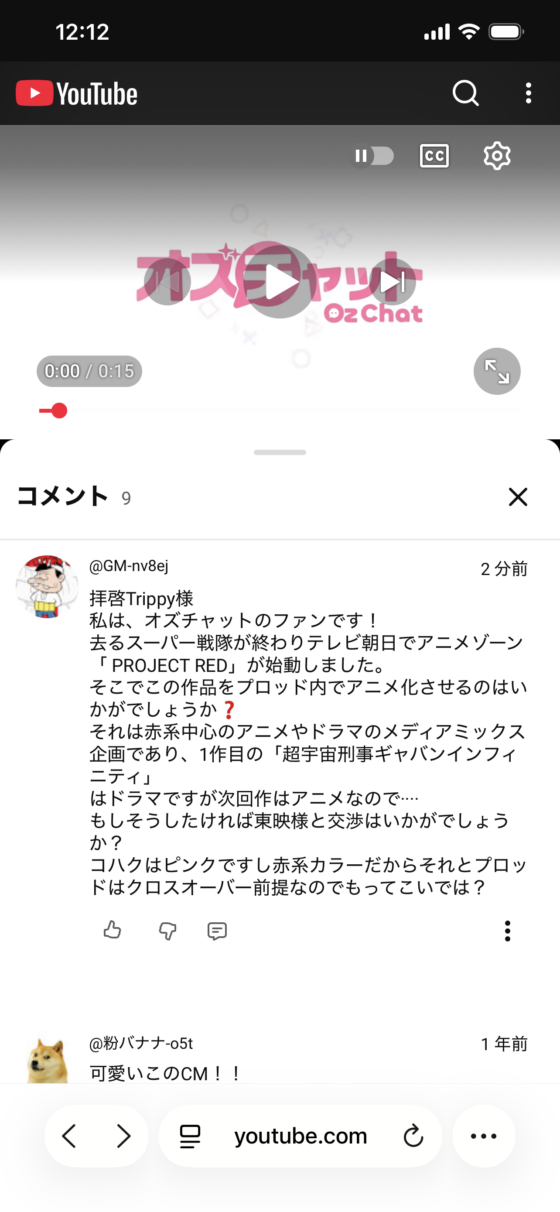Screen dimensions: 560x1212
Task: Open video settings gear
Action: tap(497, 156)
